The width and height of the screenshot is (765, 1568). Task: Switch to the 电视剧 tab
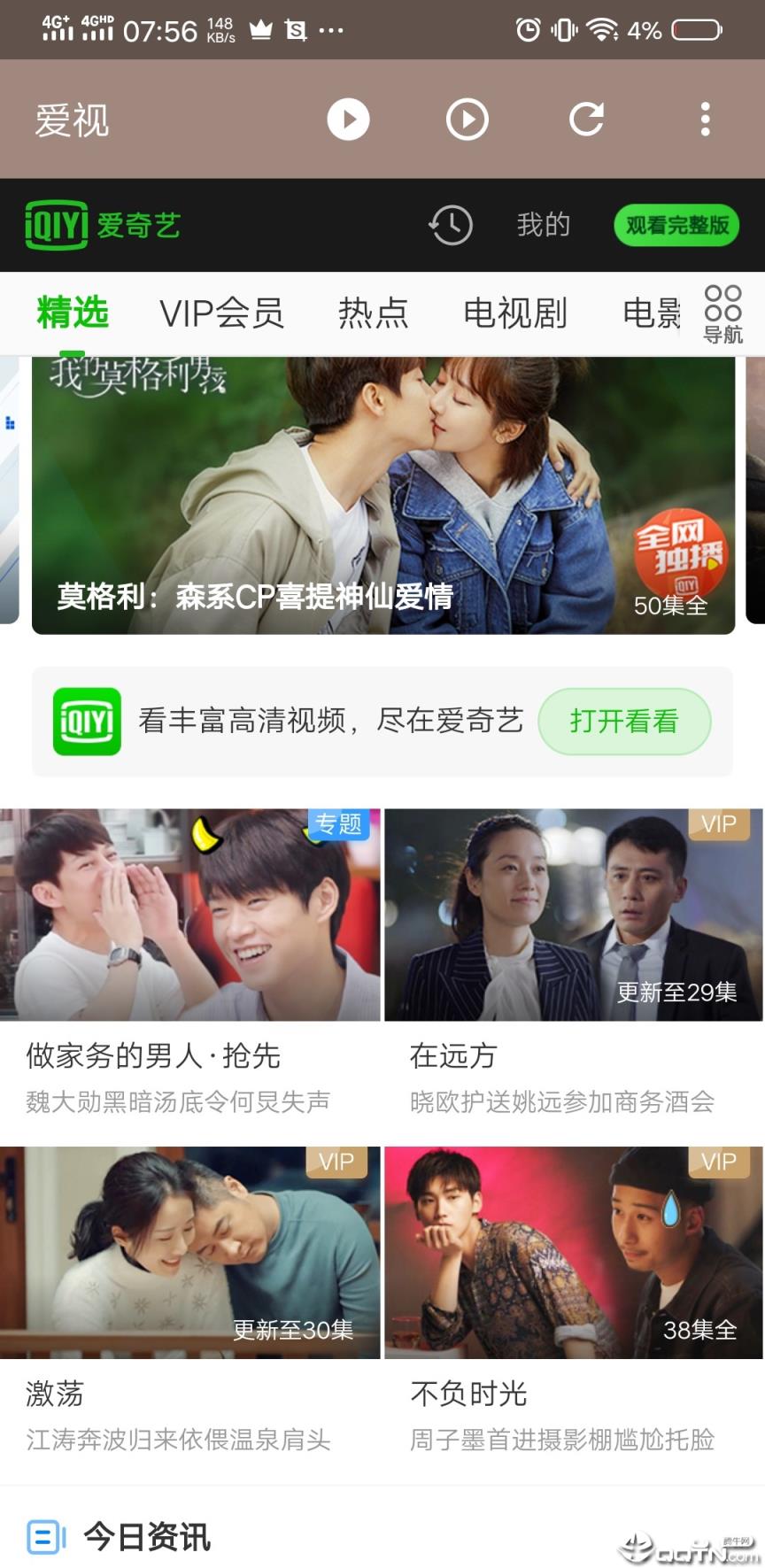pyautogui.click(x=514, y=313)
